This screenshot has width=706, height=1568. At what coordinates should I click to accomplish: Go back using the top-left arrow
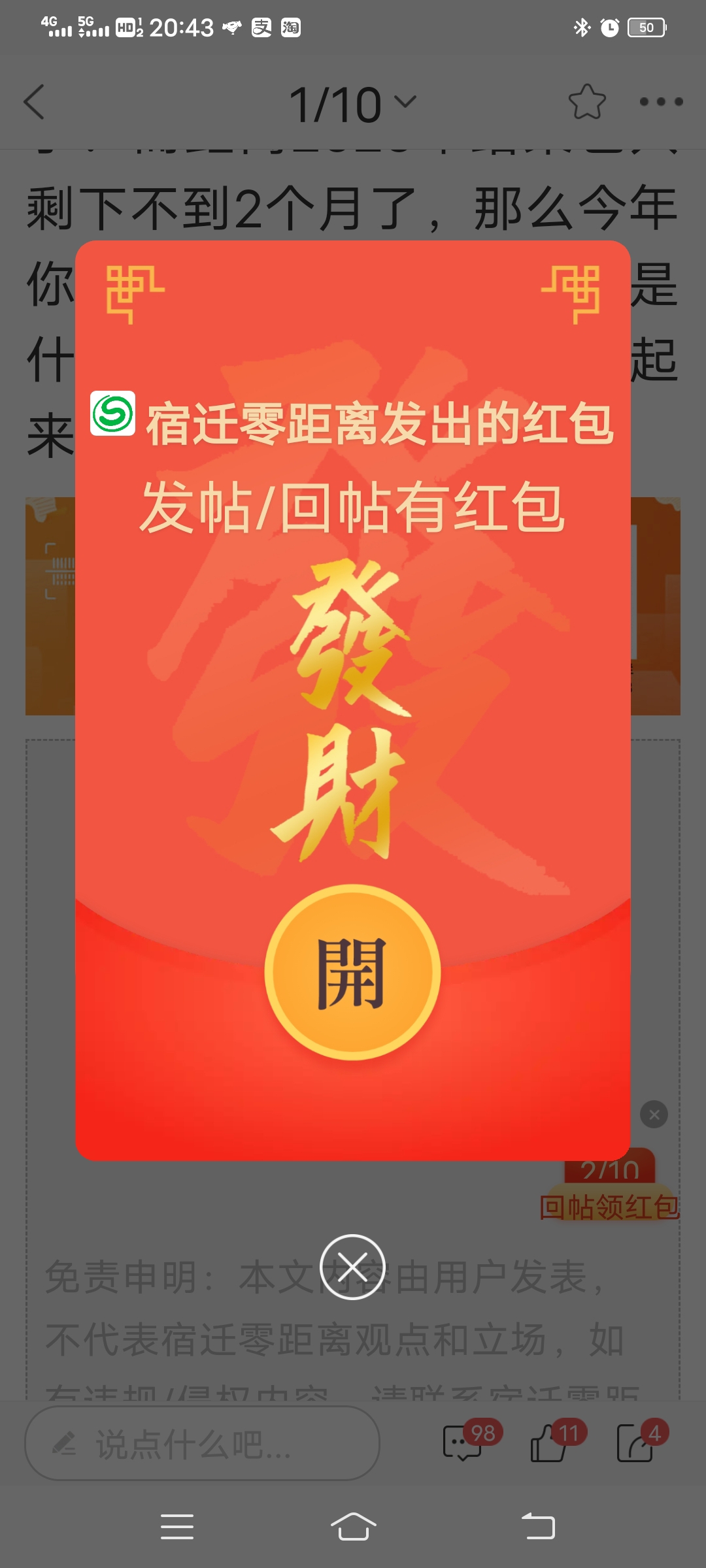click(34, 103)
